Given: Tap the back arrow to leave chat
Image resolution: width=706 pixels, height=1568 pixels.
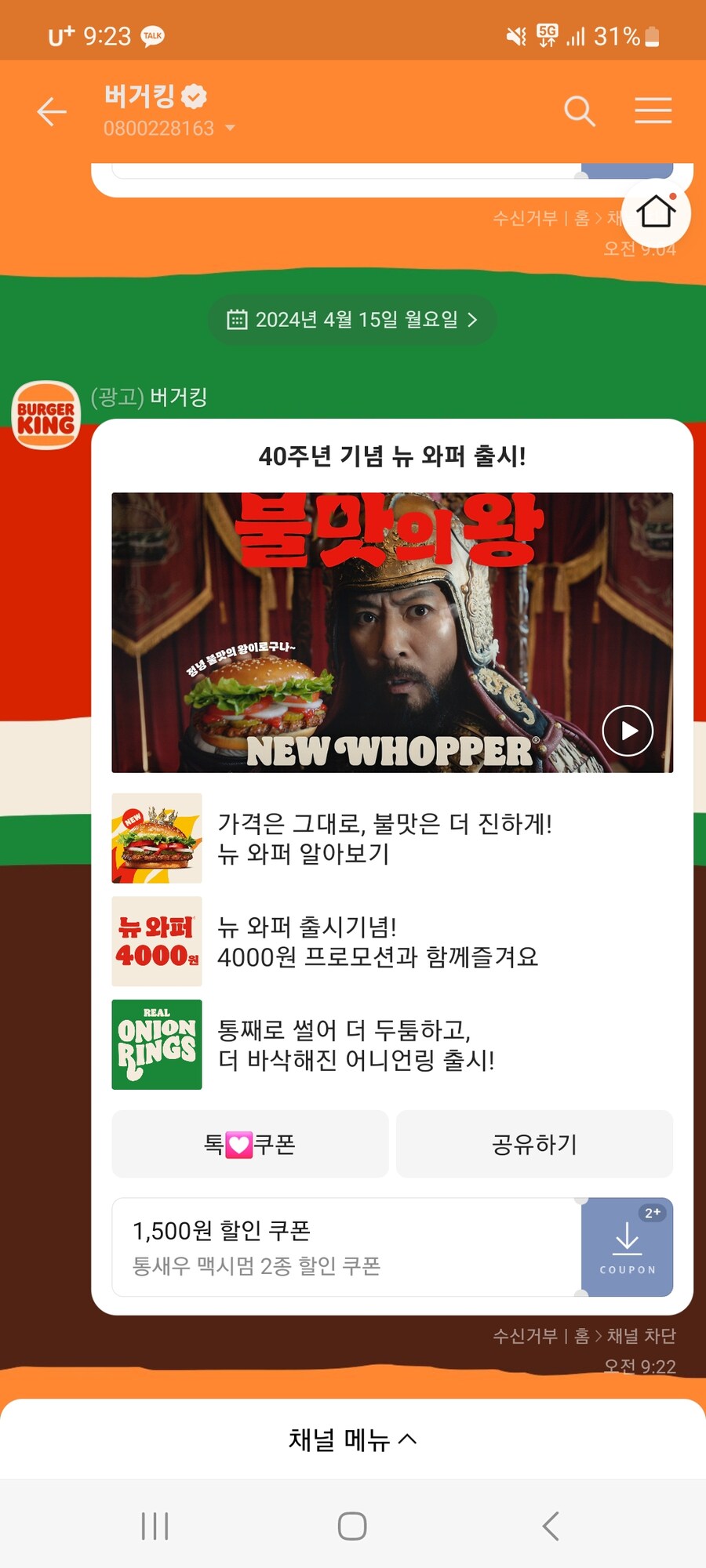Looking at the screenshot, I should [50, 111].
